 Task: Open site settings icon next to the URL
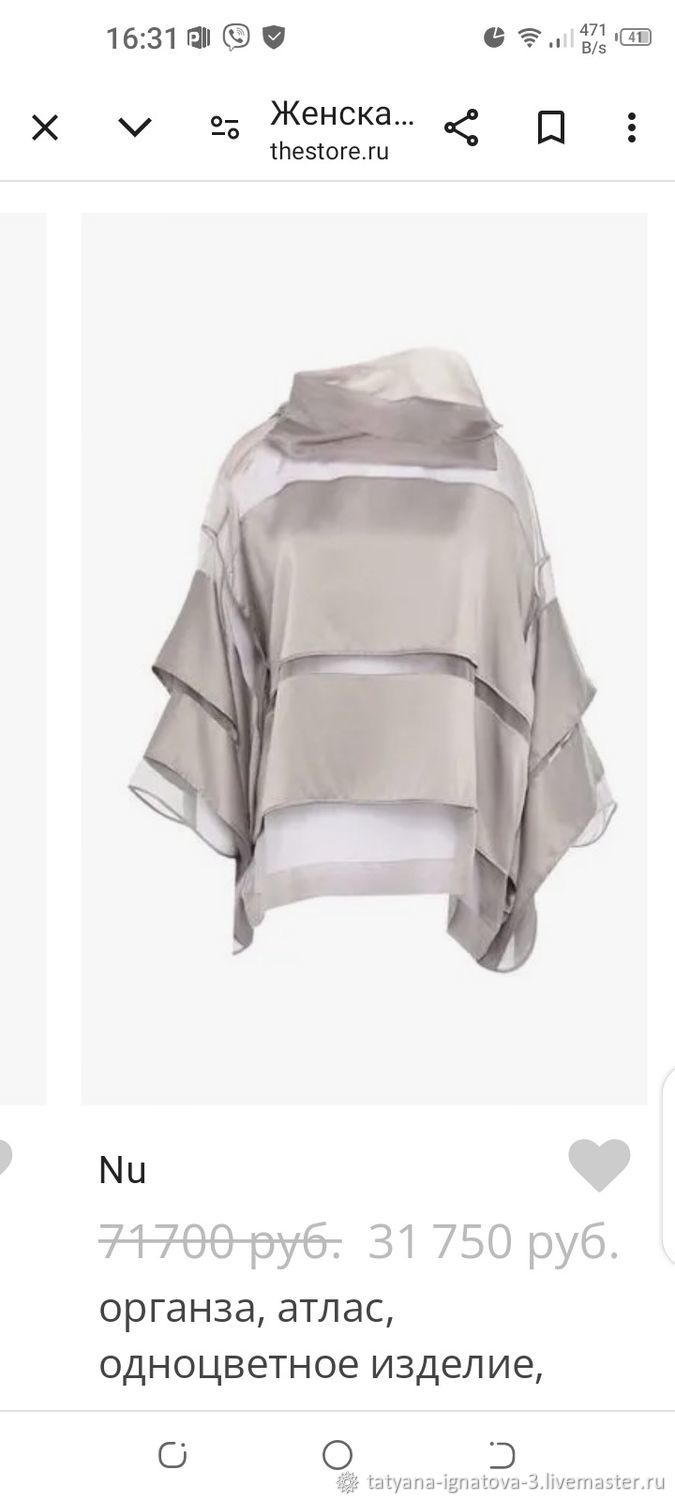(x=225, y=127)
